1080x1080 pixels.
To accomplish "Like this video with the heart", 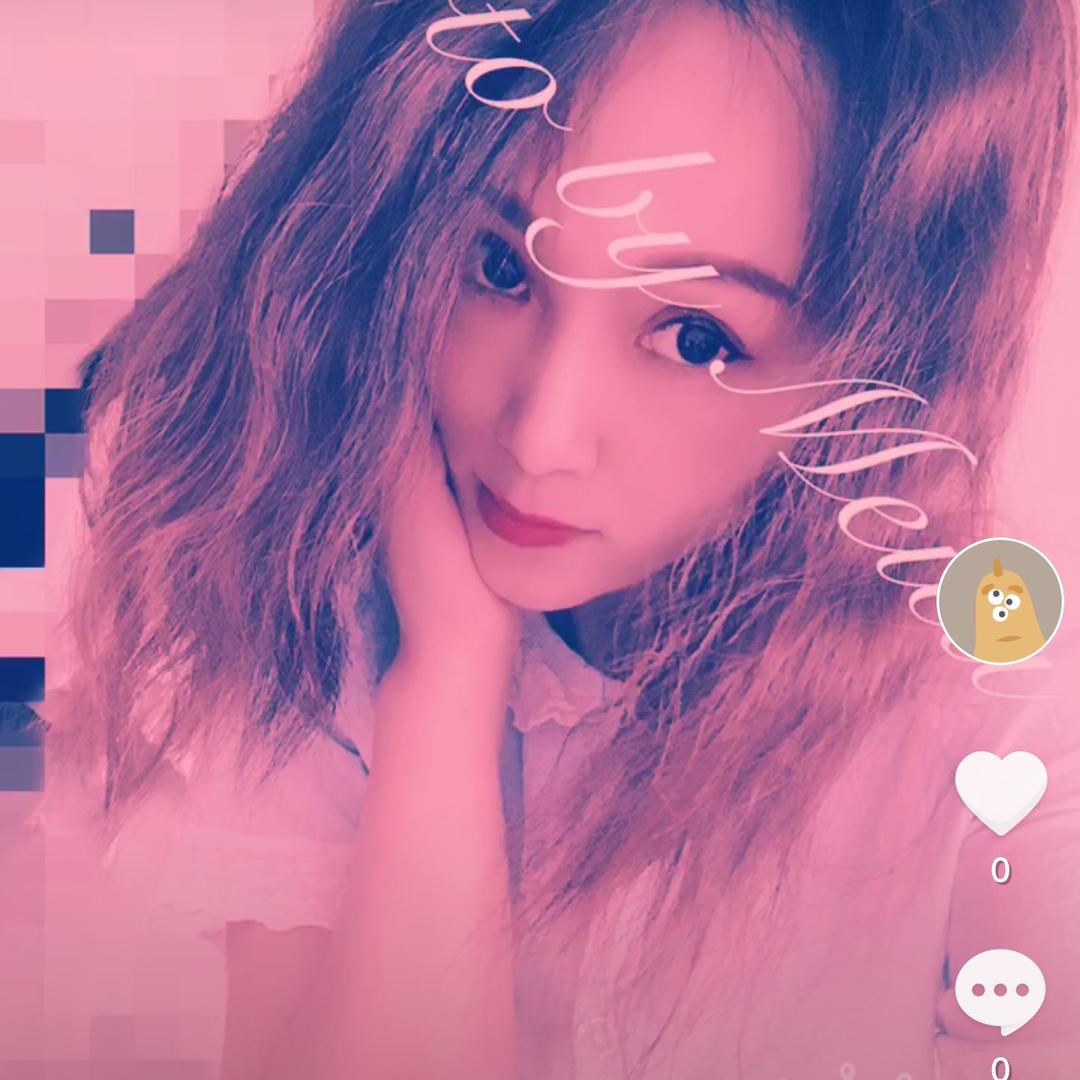I will click(1000, 793).
